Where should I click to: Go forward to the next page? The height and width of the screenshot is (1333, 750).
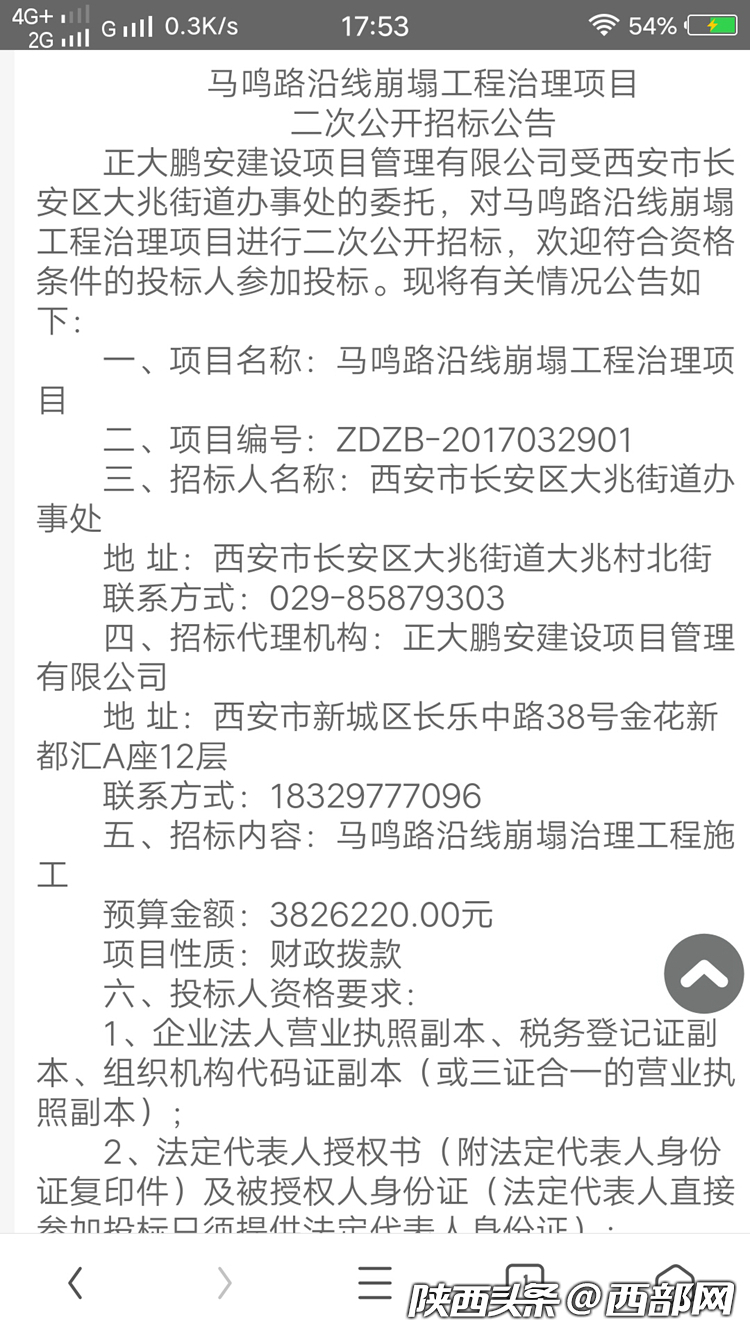[x=225, y=1282]
